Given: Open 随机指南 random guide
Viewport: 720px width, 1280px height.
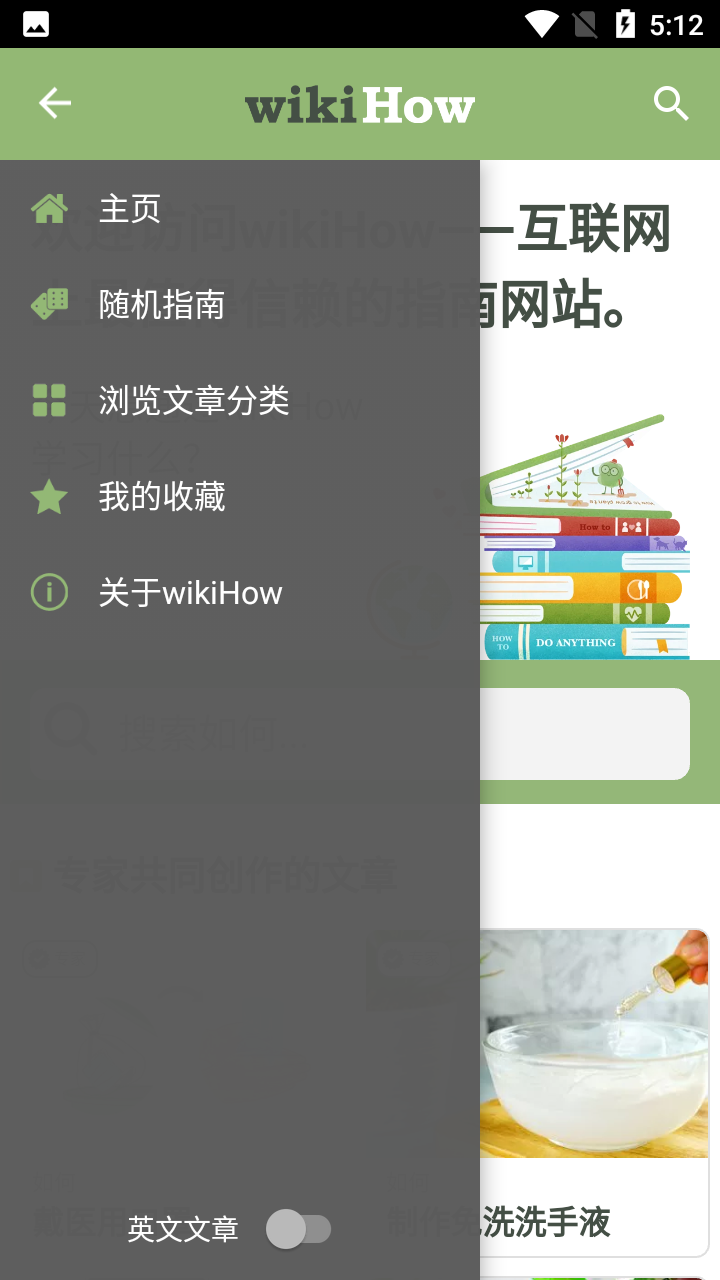Looking at the screenshot, I should [x=240, y=305].
